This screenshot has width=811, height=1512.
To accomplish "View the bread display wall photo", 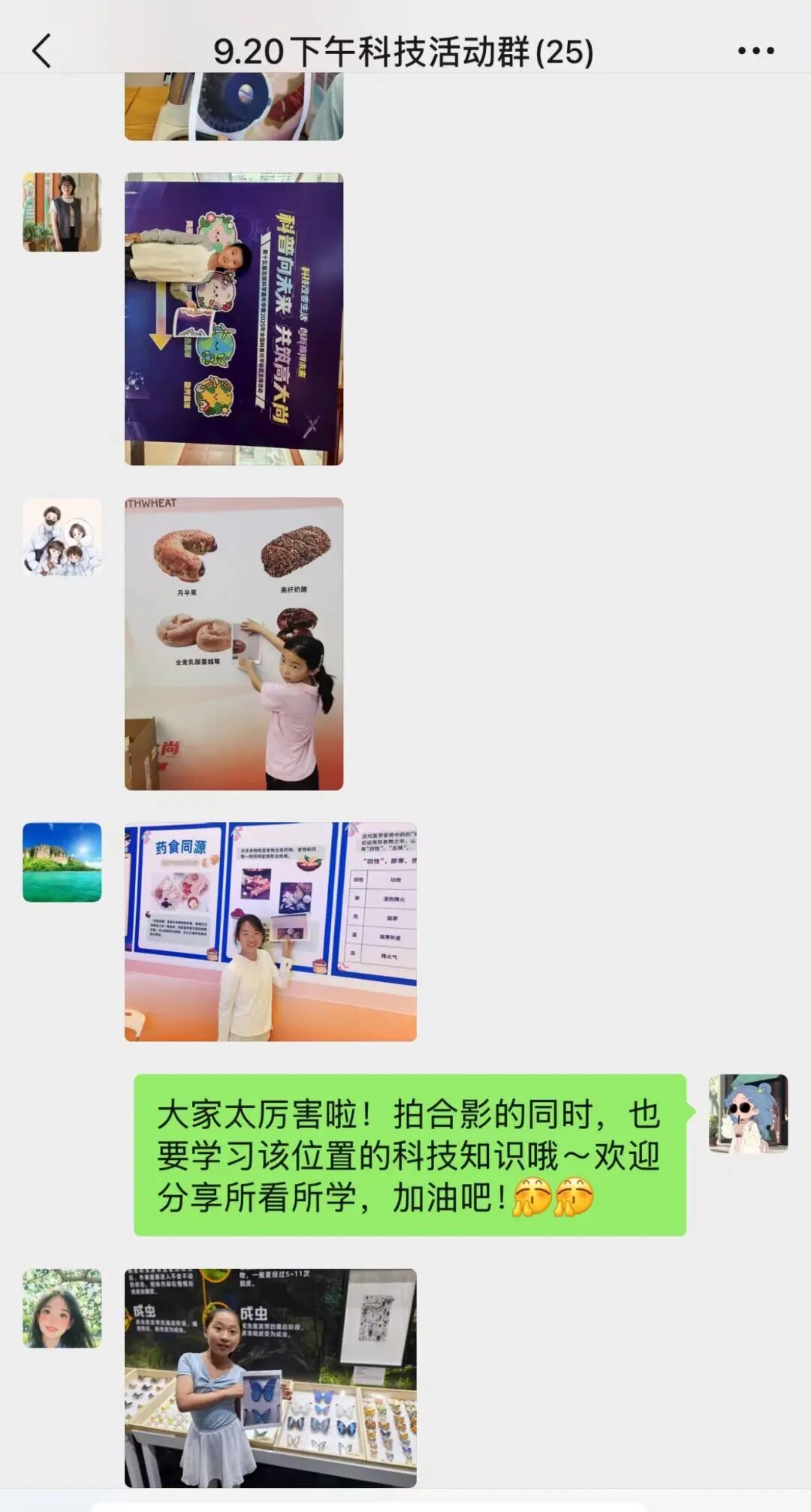I will tap(234, 643).
